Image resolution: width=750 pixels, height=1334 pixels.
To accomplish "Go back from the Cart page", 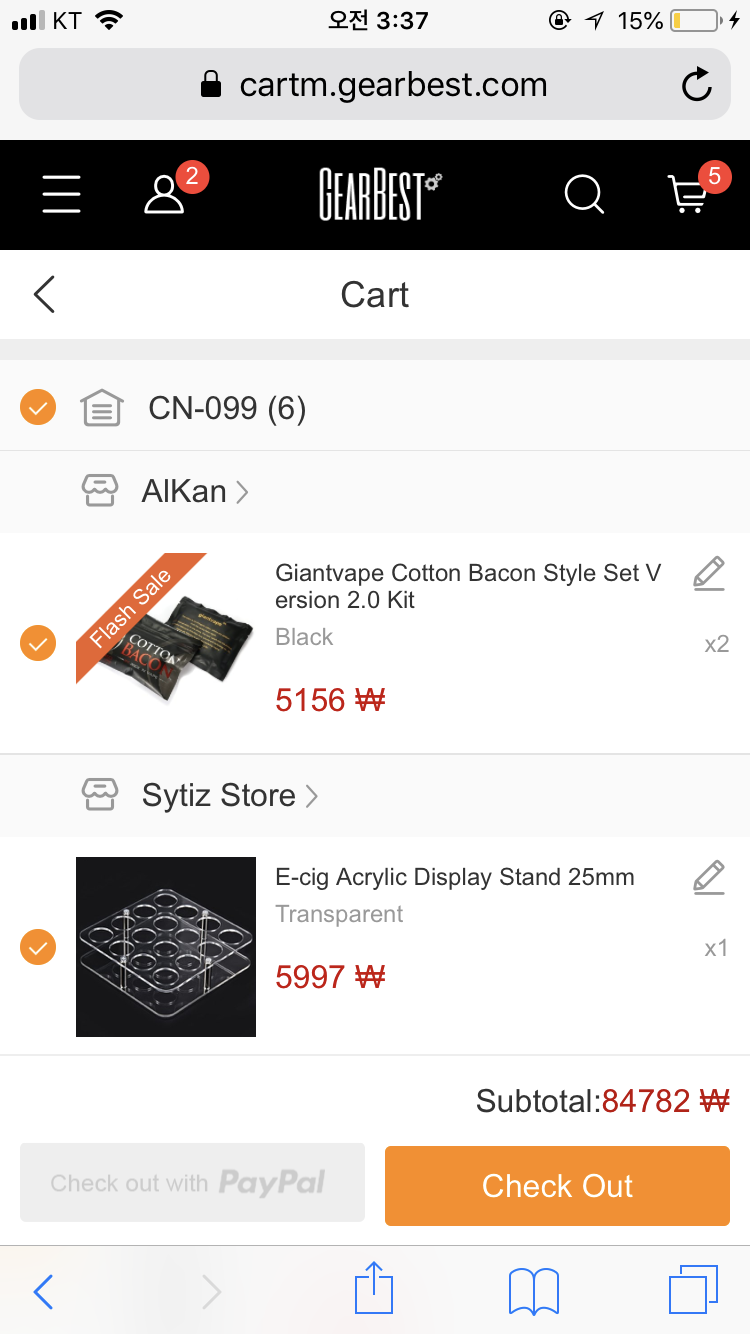I will (x=44, y=295).
